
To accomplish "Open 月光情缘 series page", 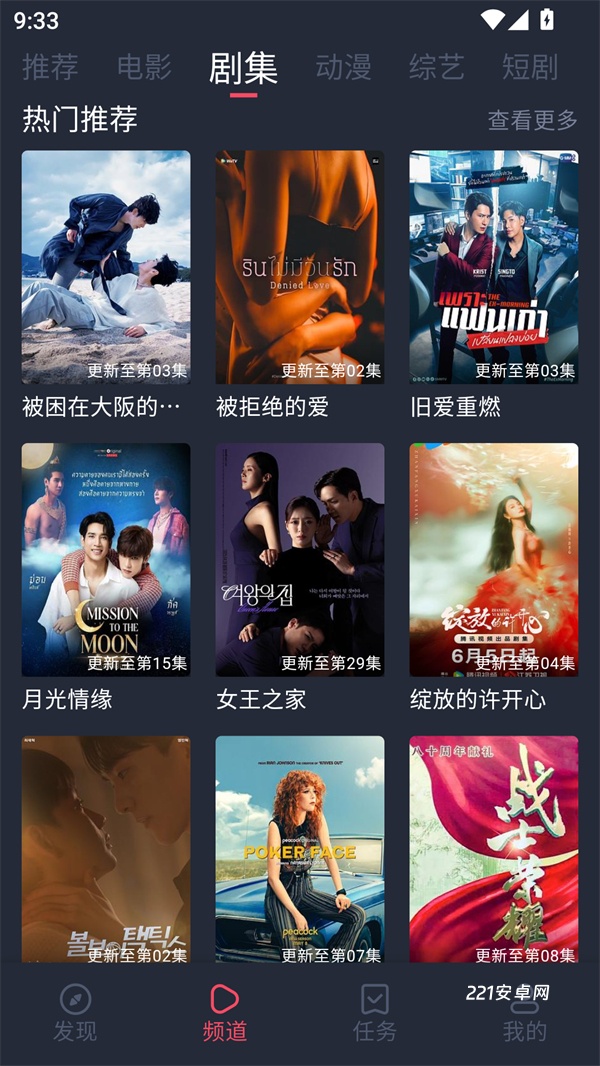I will (106, 559).
